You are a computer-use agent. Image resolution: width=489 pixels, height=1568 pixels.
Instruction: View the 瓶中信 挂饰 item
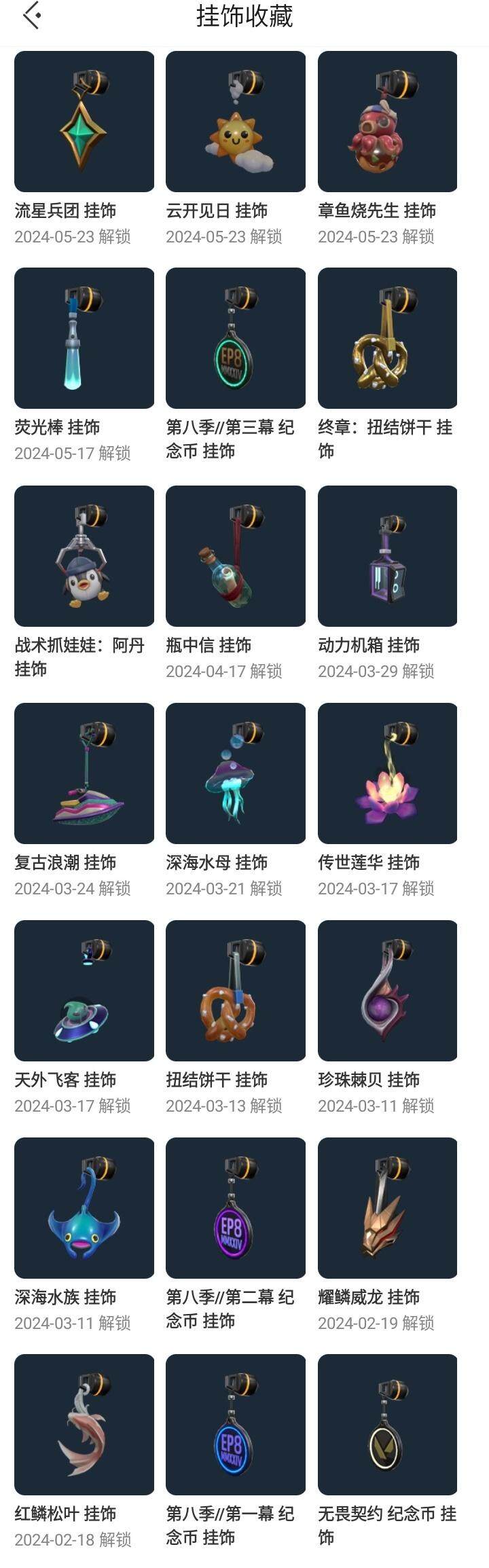point(236,556)
